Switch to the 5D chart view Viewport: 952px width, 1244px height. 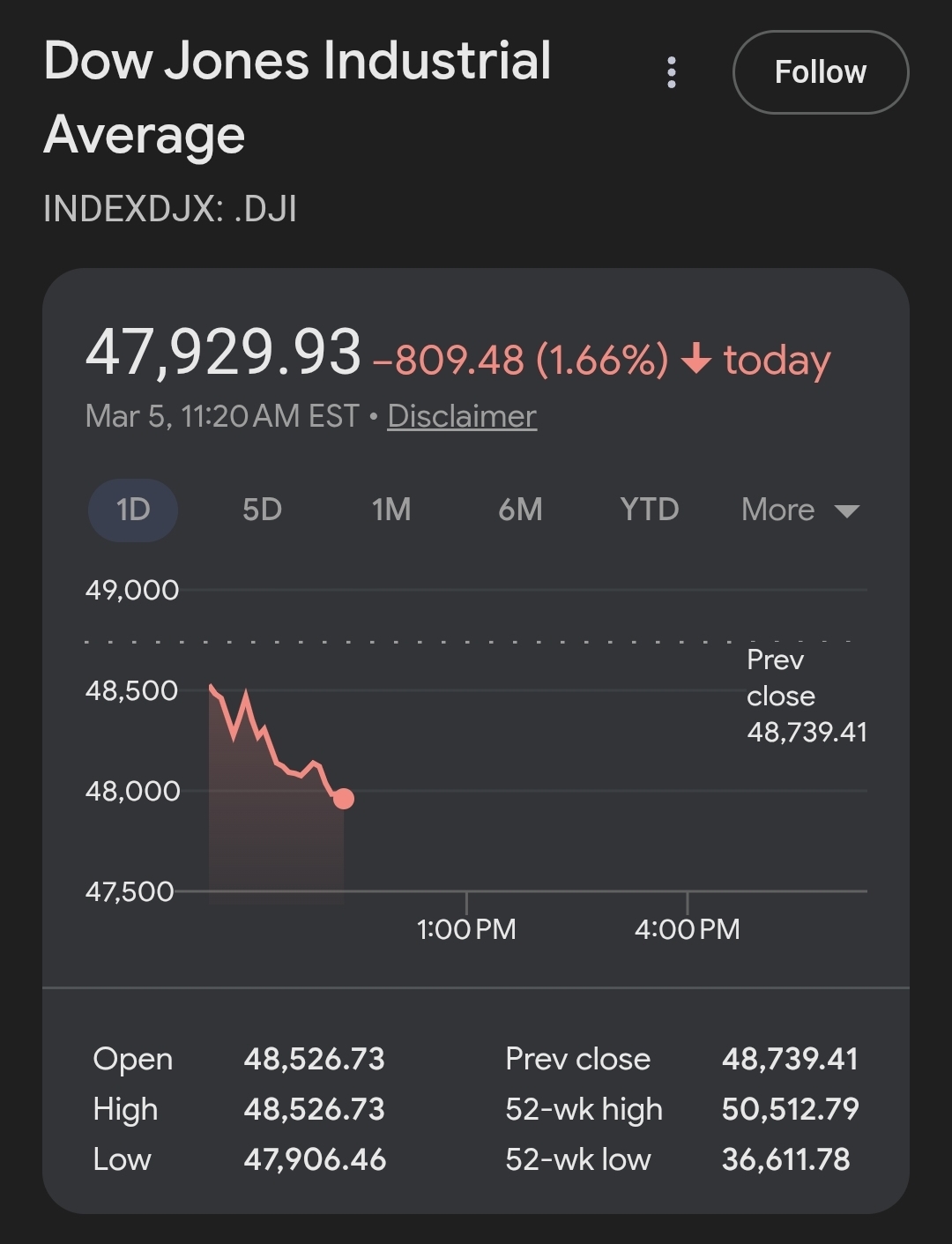tap(261, 510)
